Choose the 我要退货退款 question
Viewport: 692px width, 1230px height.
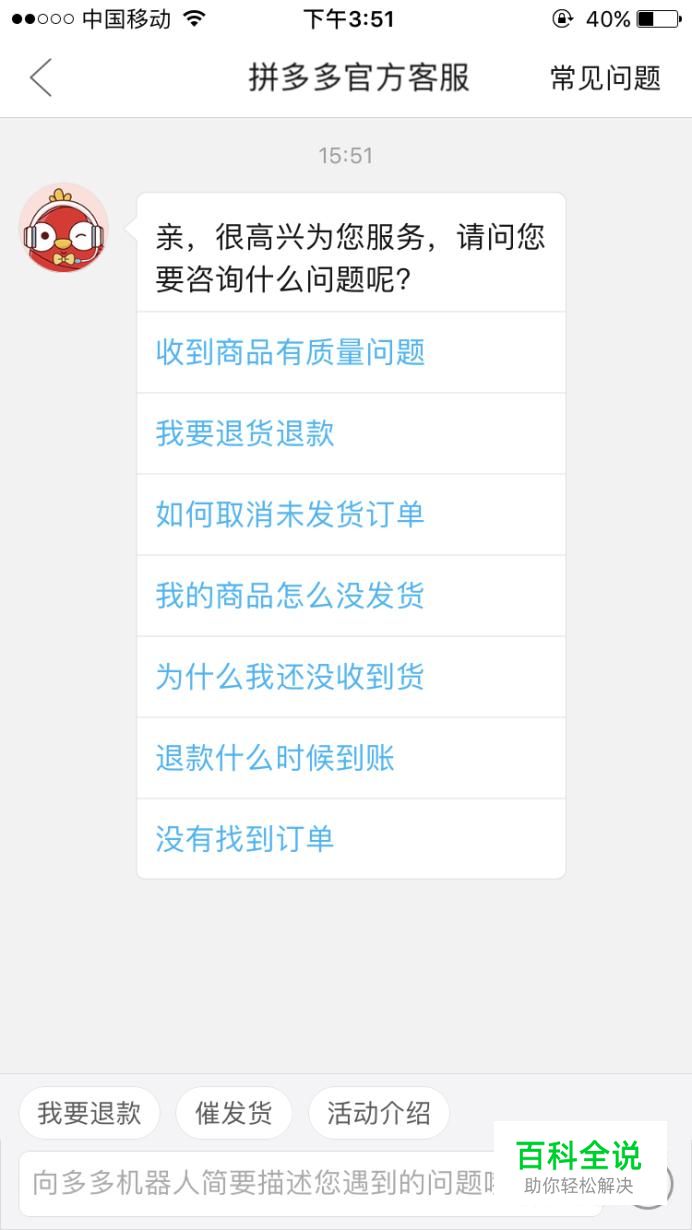pos(245,433)
